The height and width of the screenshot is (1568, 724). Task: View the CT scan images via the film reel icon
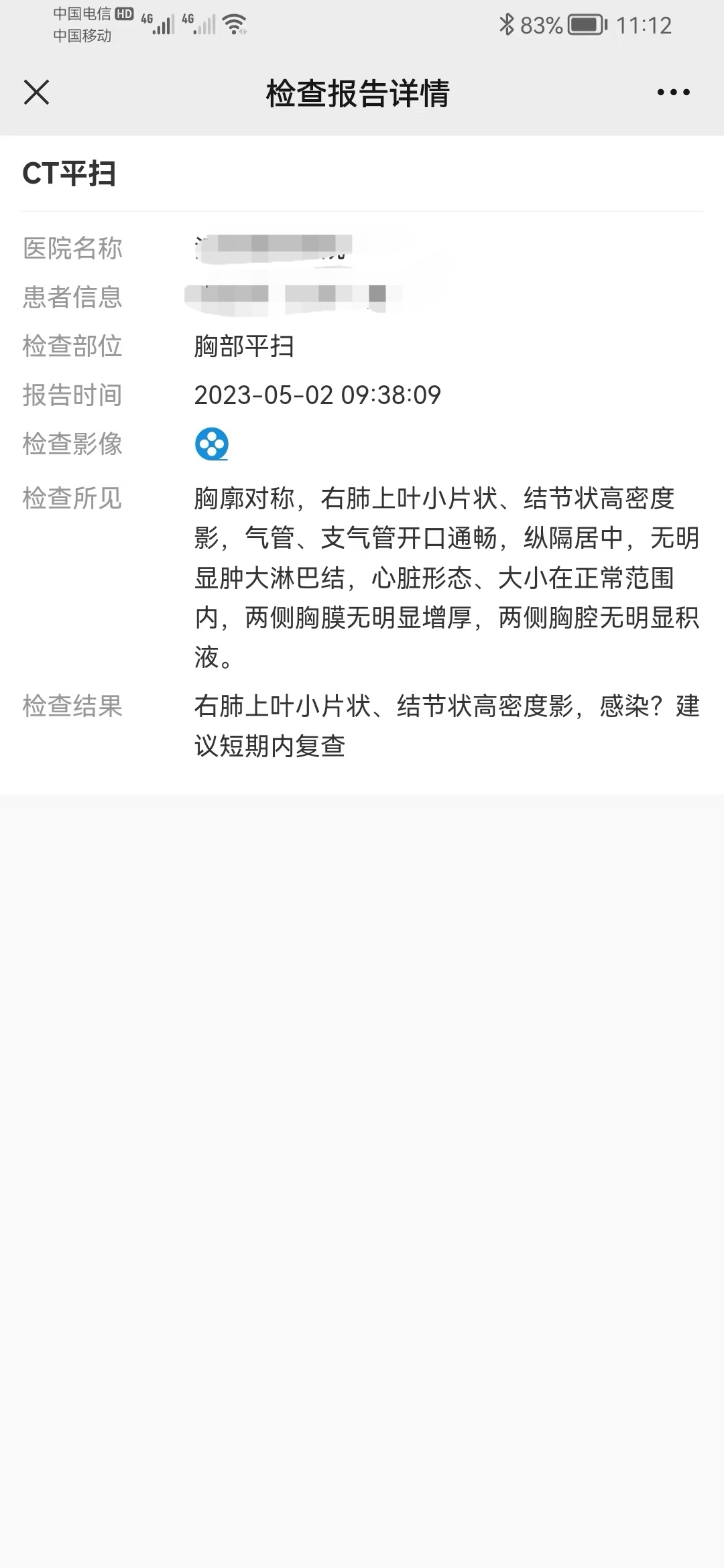[x=212, y=444]
